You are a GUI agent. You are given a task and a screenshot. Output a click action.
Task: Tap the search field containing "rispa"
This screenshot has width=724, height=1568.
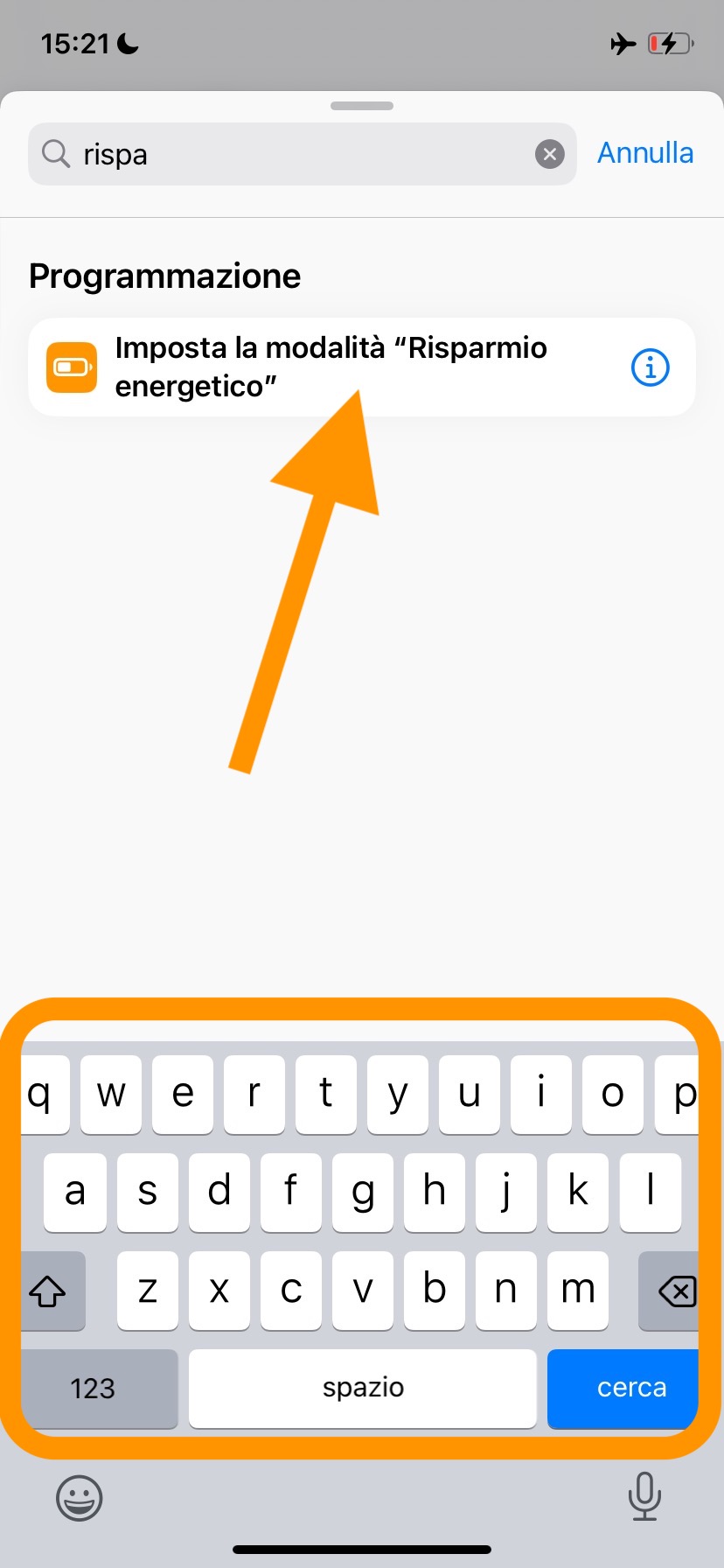tap(297, 154)
